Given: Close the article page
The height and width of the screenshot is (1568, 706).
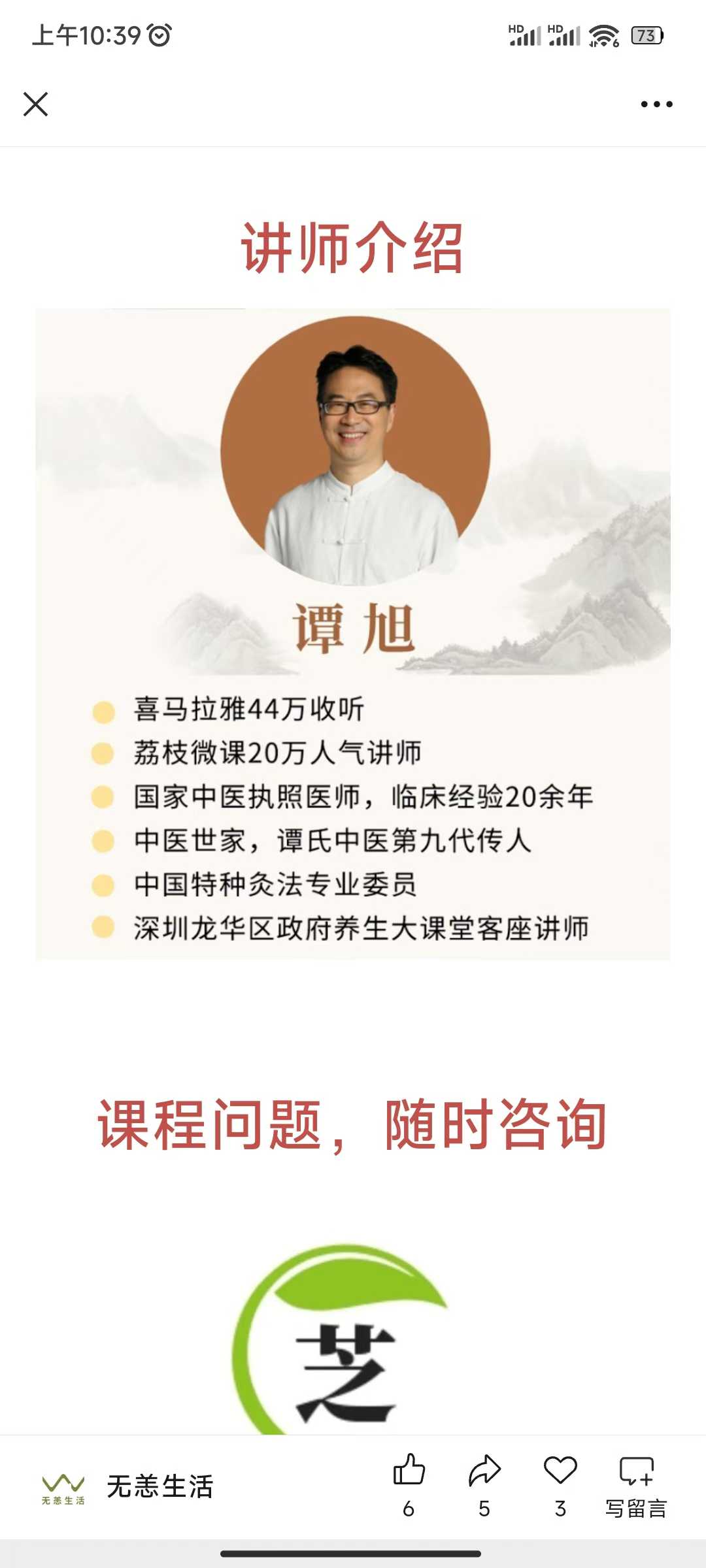Looking at the screenshot, I should point(36,104).
